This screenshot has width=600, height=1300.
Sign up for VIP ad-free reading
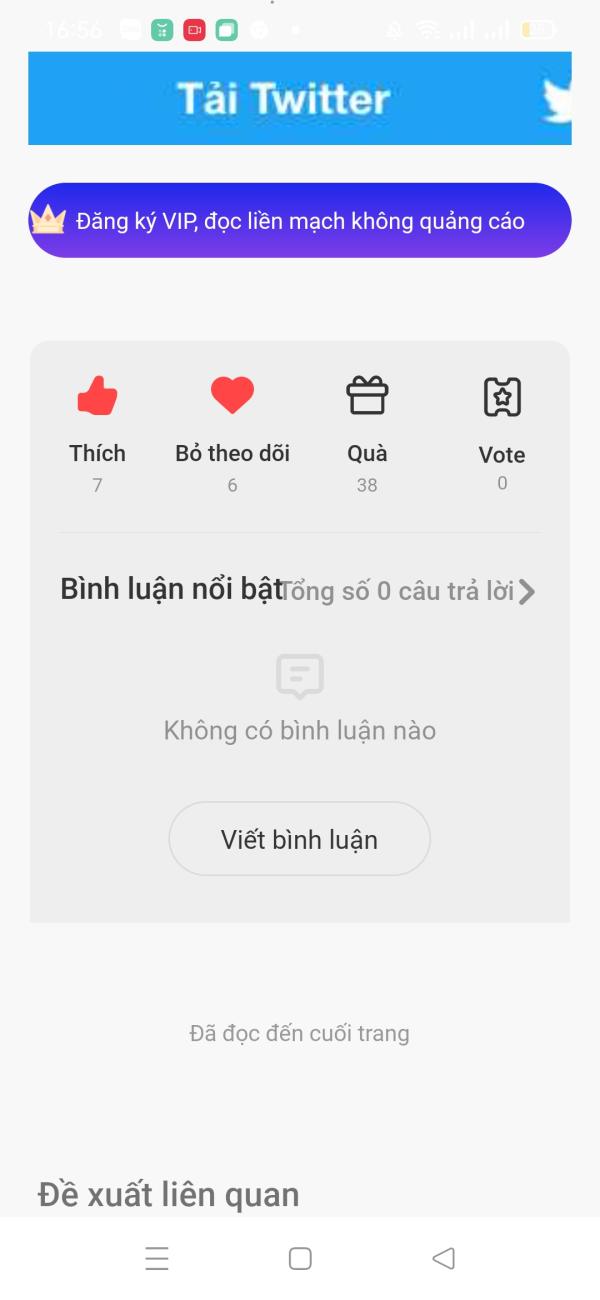point(299,221)
